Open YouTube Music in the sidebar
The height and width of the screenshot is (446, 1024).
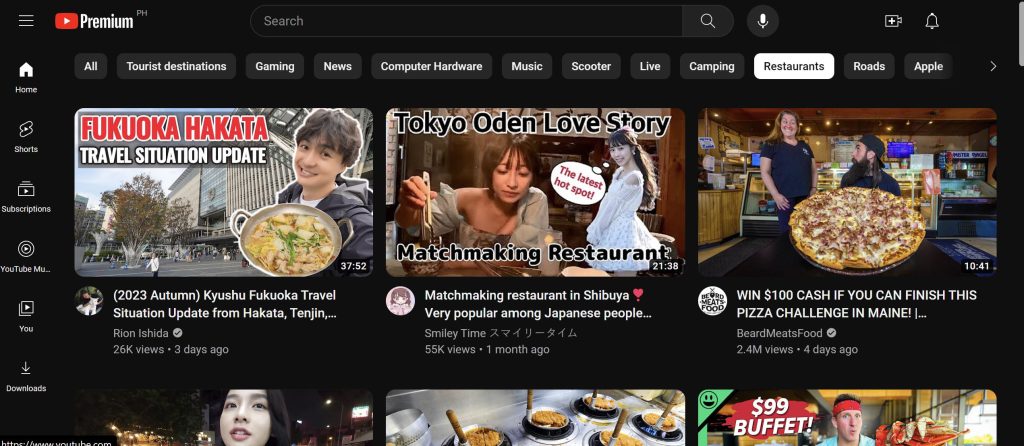pos(26,256)
